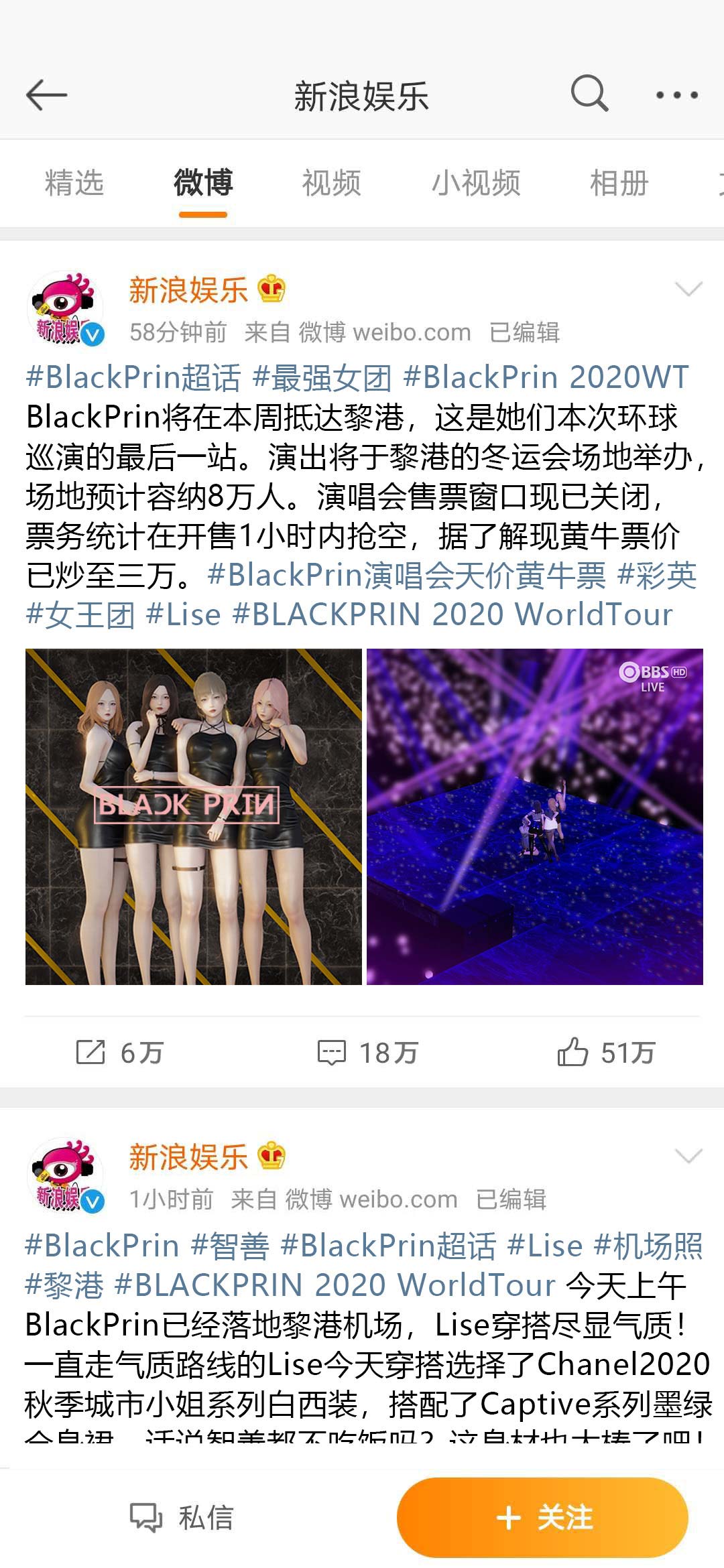The height and width of the screenshot is (1568, 724).
Task: View the BBS LIVE stage image
Action: [x=534, y=816]
